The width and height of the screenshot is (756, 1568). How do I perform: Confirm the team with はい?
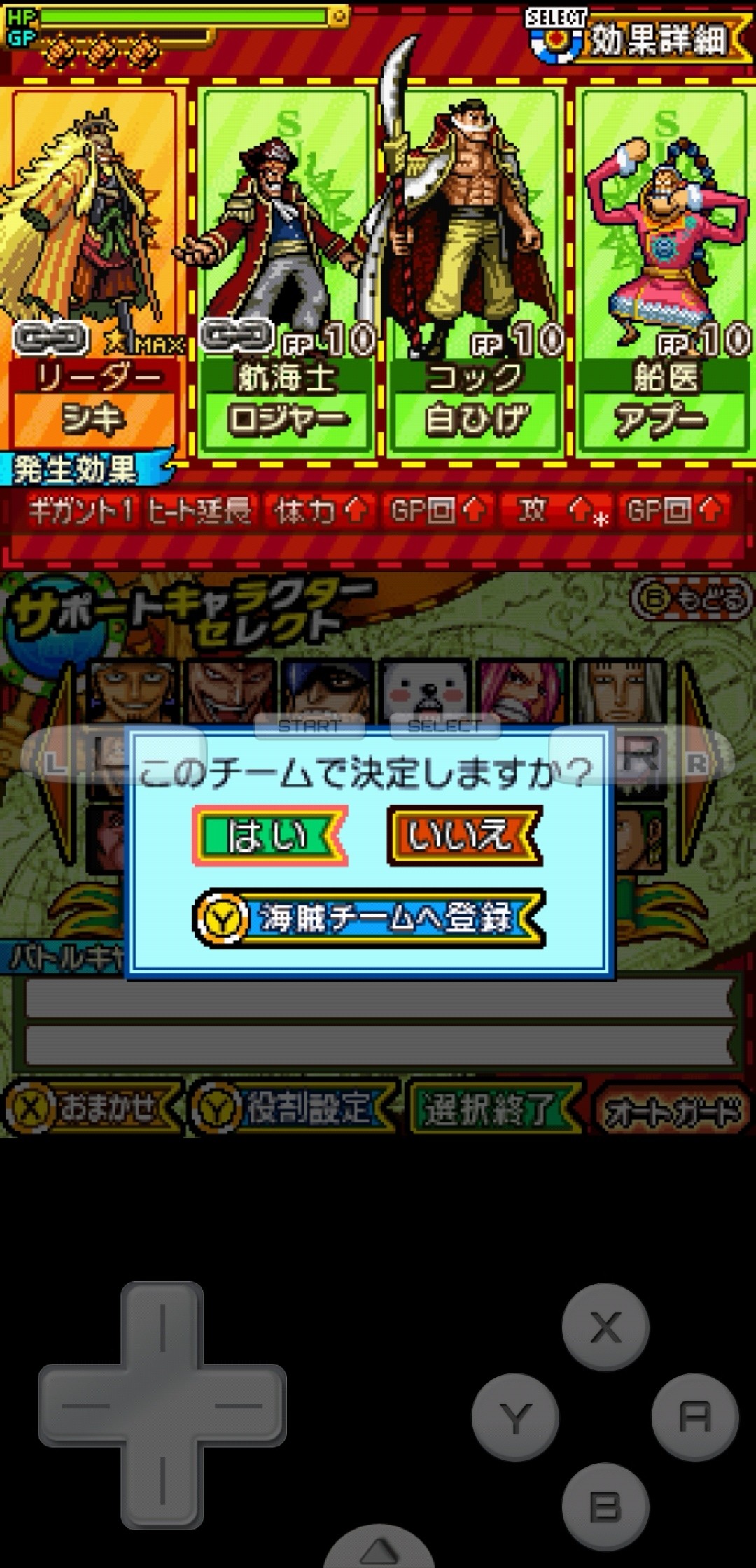[269, 835]
